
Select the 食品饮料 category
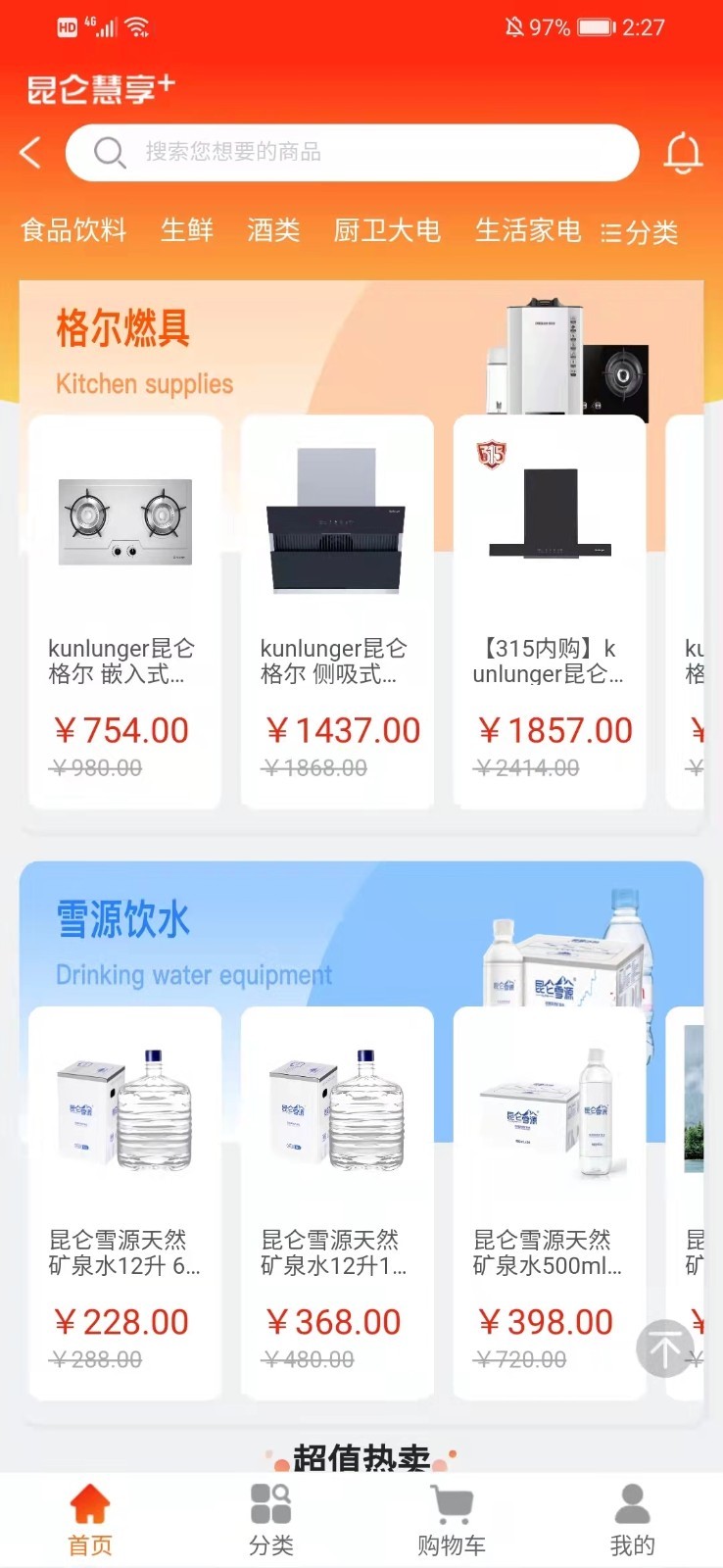74,230
